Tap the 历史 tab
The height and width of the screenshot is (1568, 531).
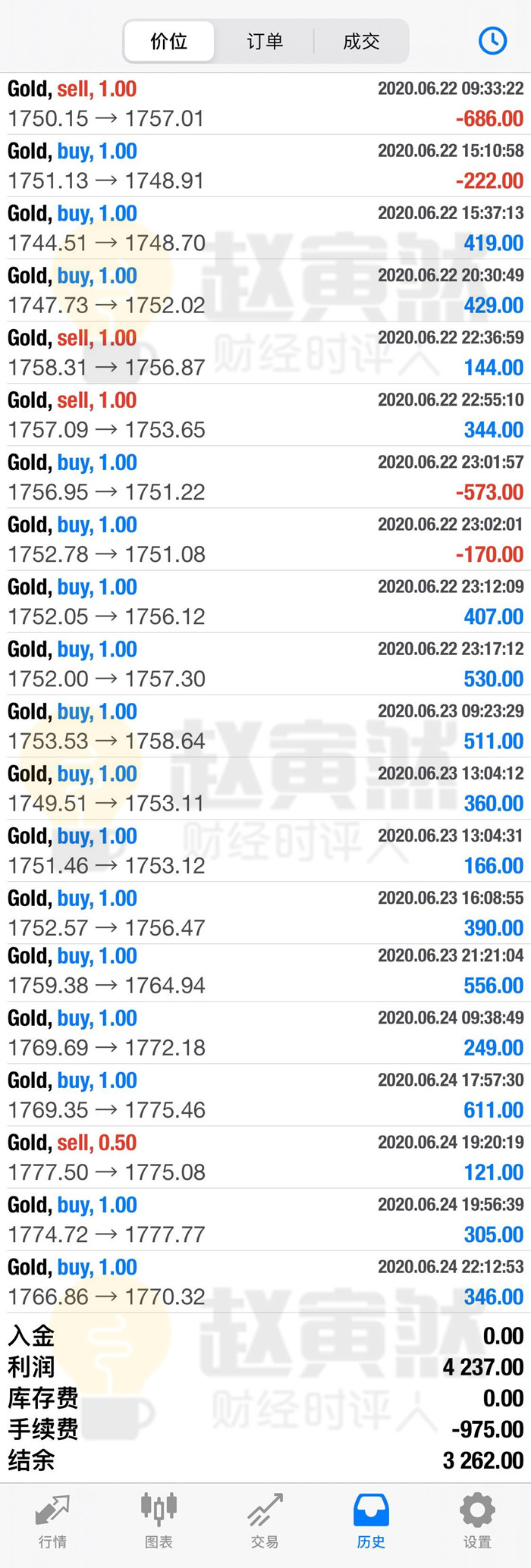[x=371, y=1522]
